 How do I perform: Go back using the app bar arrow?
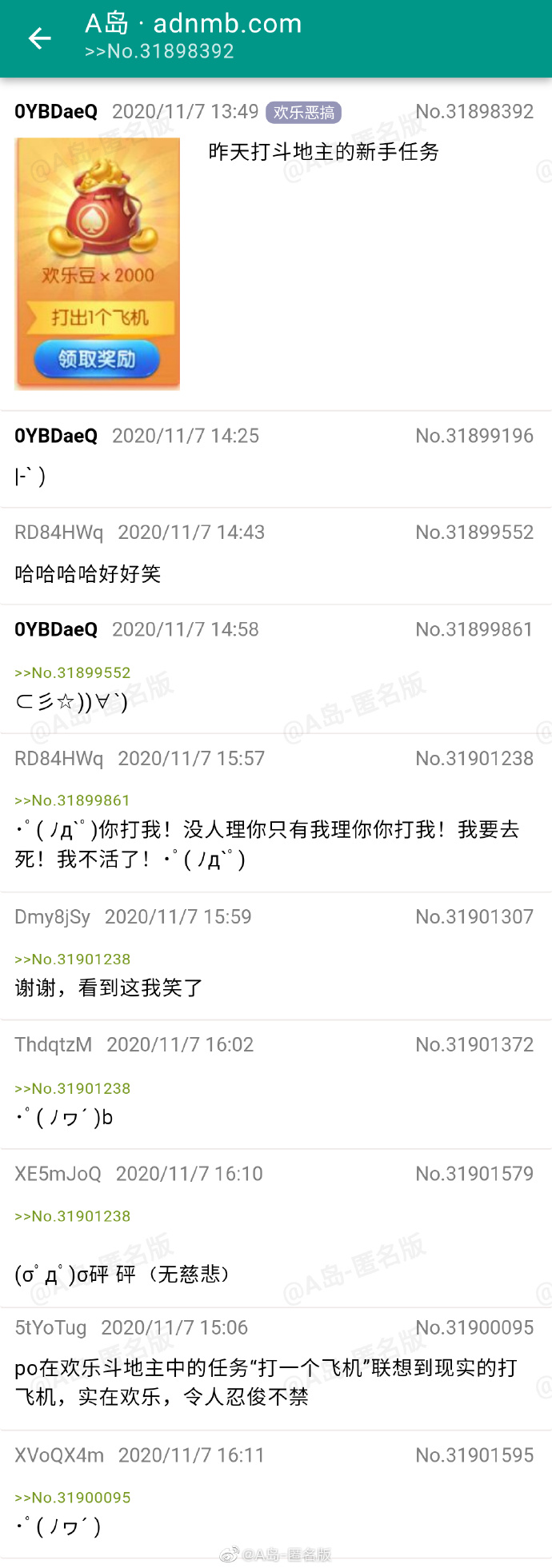click(39, 38)
